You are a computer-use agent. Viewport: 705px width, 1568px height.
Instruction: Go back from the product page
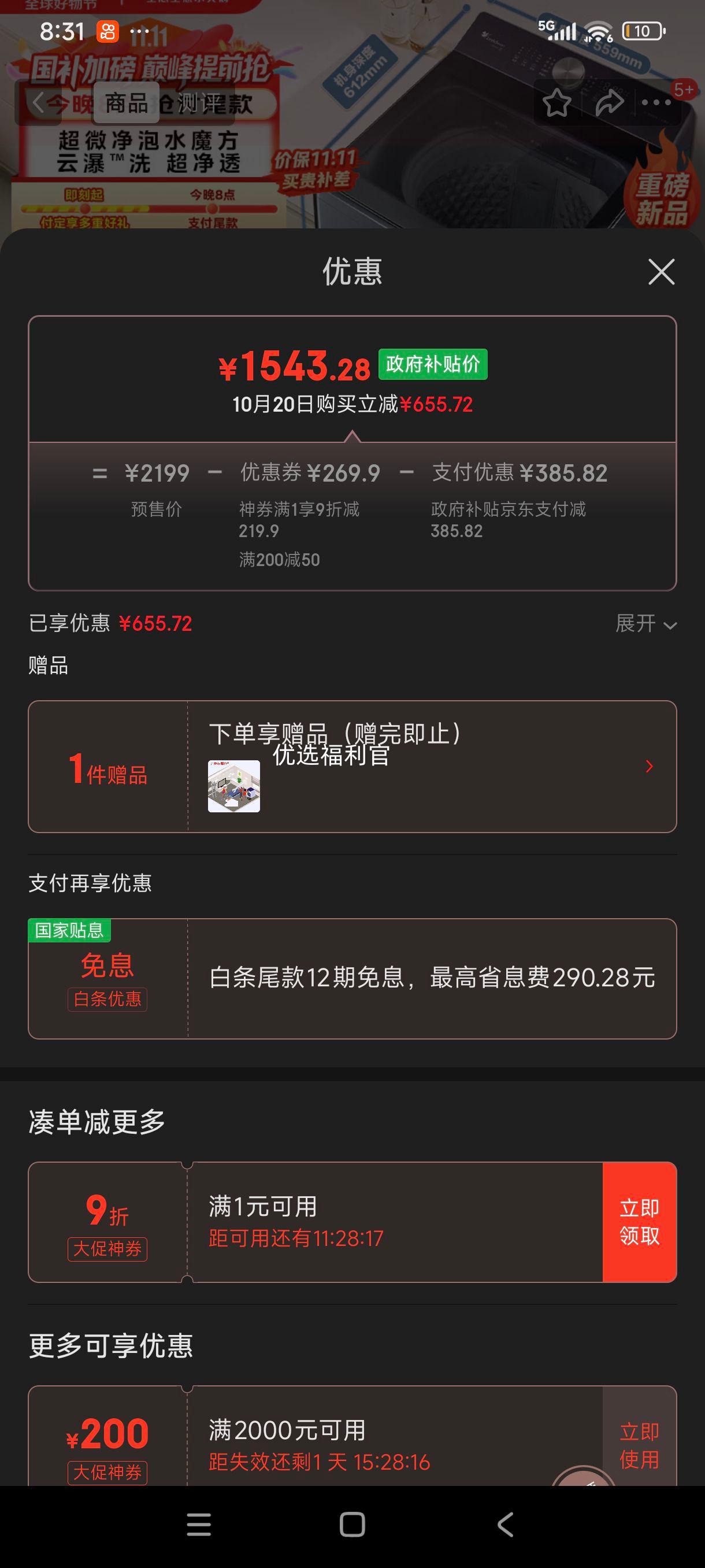(38, 103)
